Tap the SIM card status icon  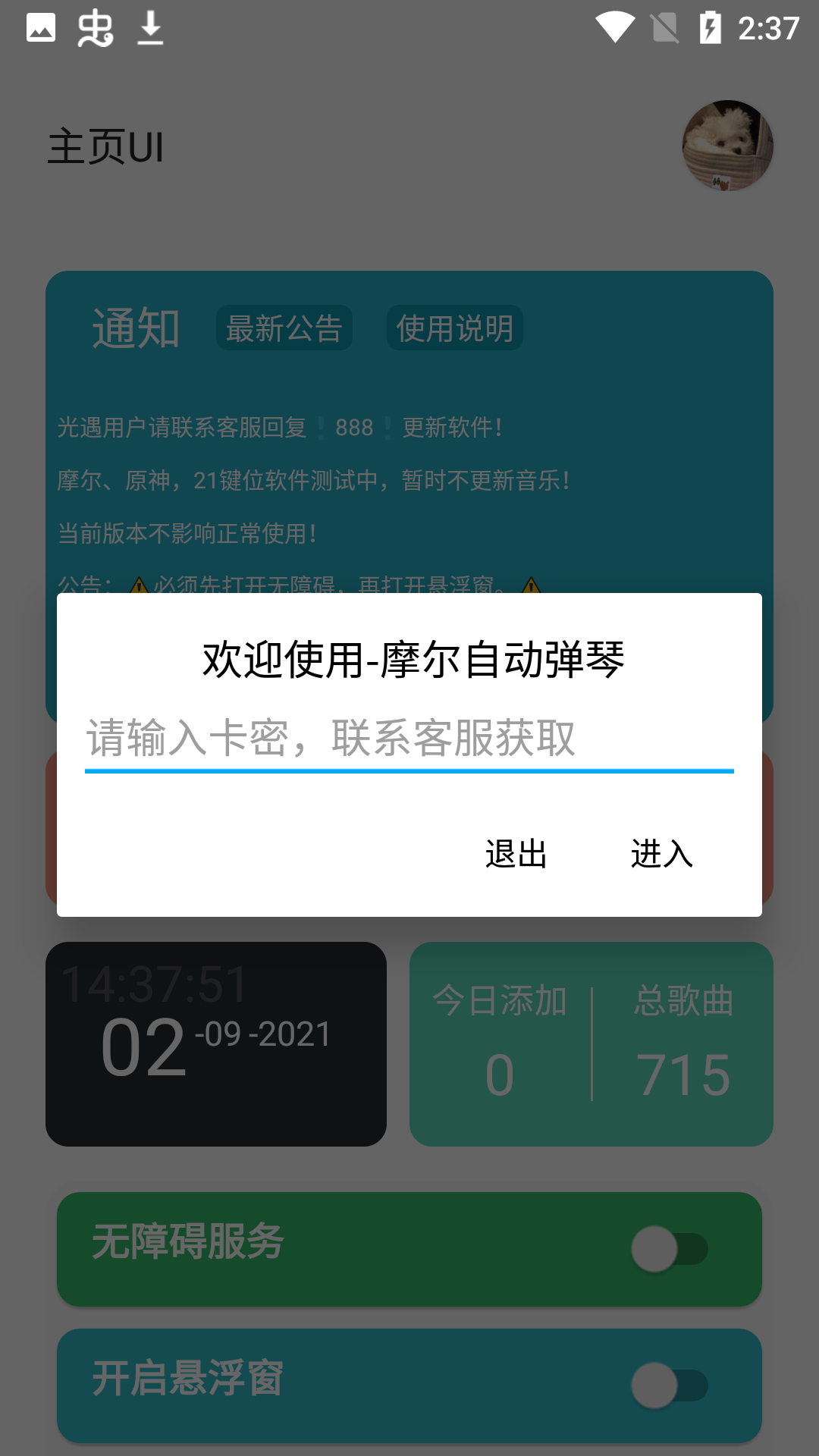pos(666,27)
